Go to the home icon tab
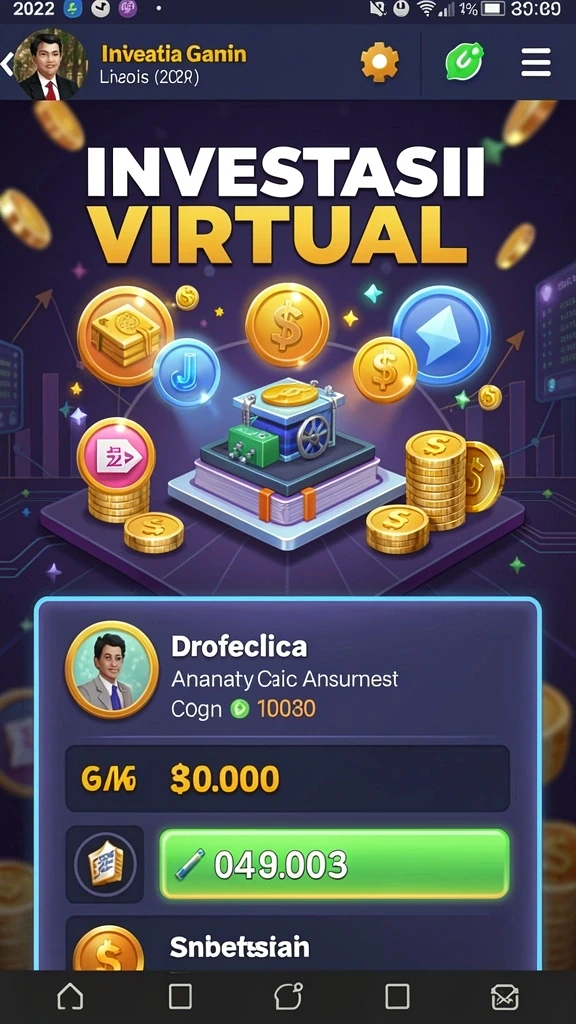The image size is (576, 1024). pos(70,997)
